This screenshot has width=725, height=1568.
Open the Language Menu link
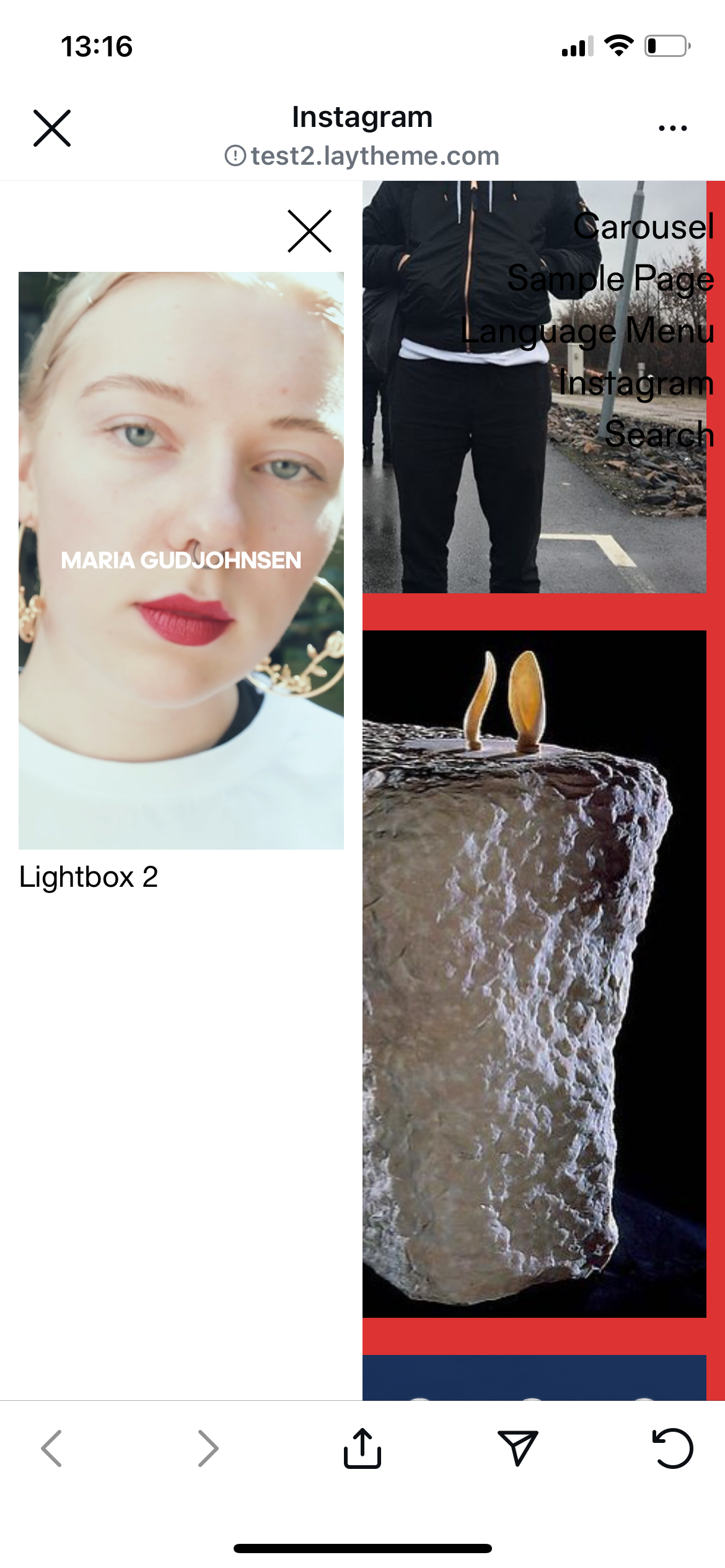coord(587,330)
